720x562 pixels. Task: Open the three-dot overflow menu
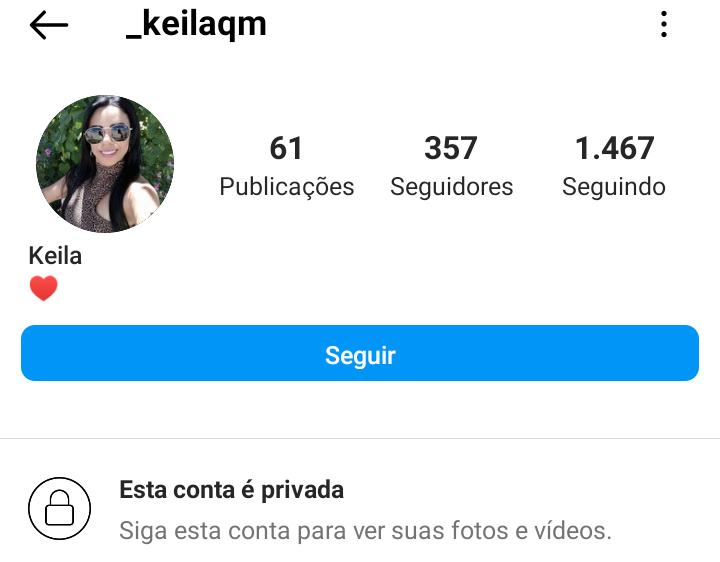click(x=664, y=25)
